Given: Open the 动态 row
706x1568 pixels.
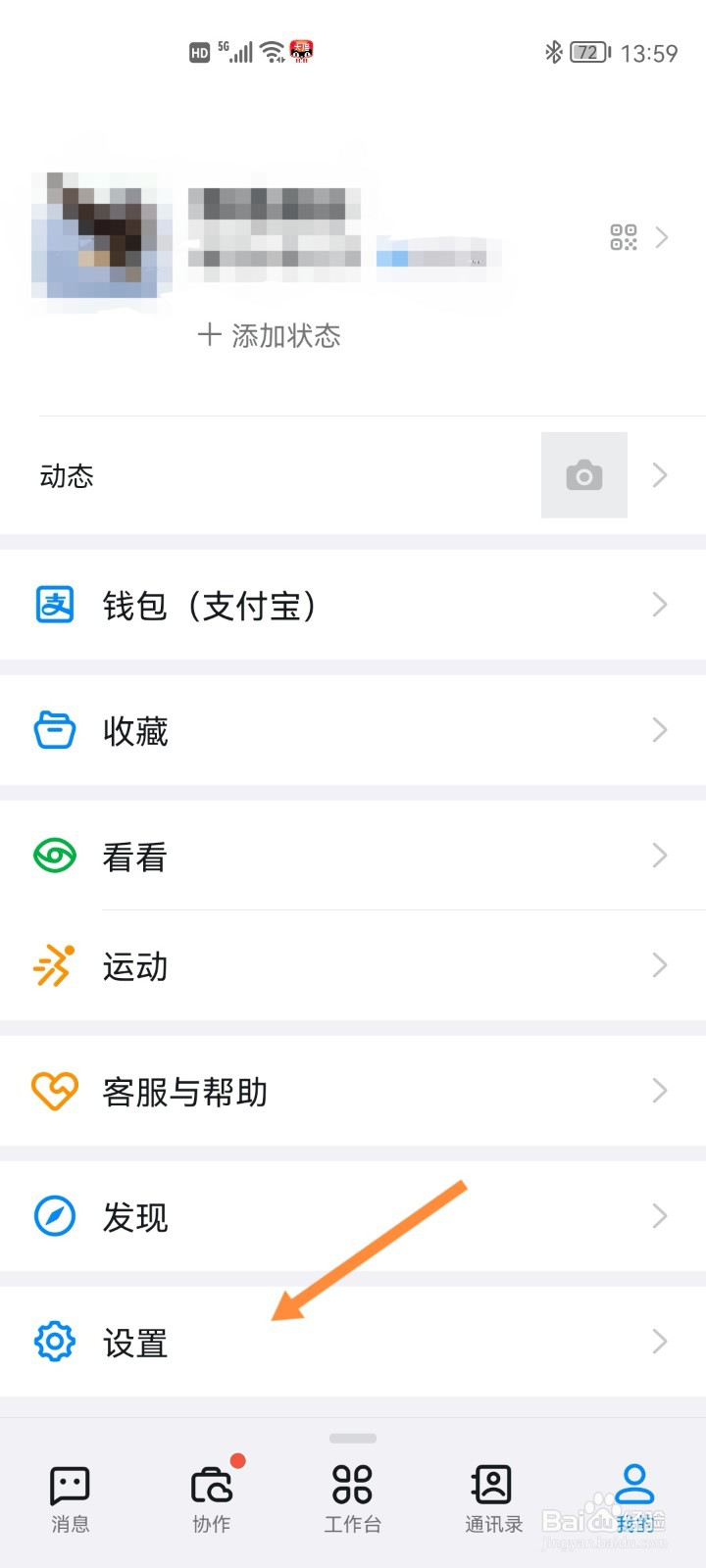Looking at the screenshot, I should [x=353, y=475].
